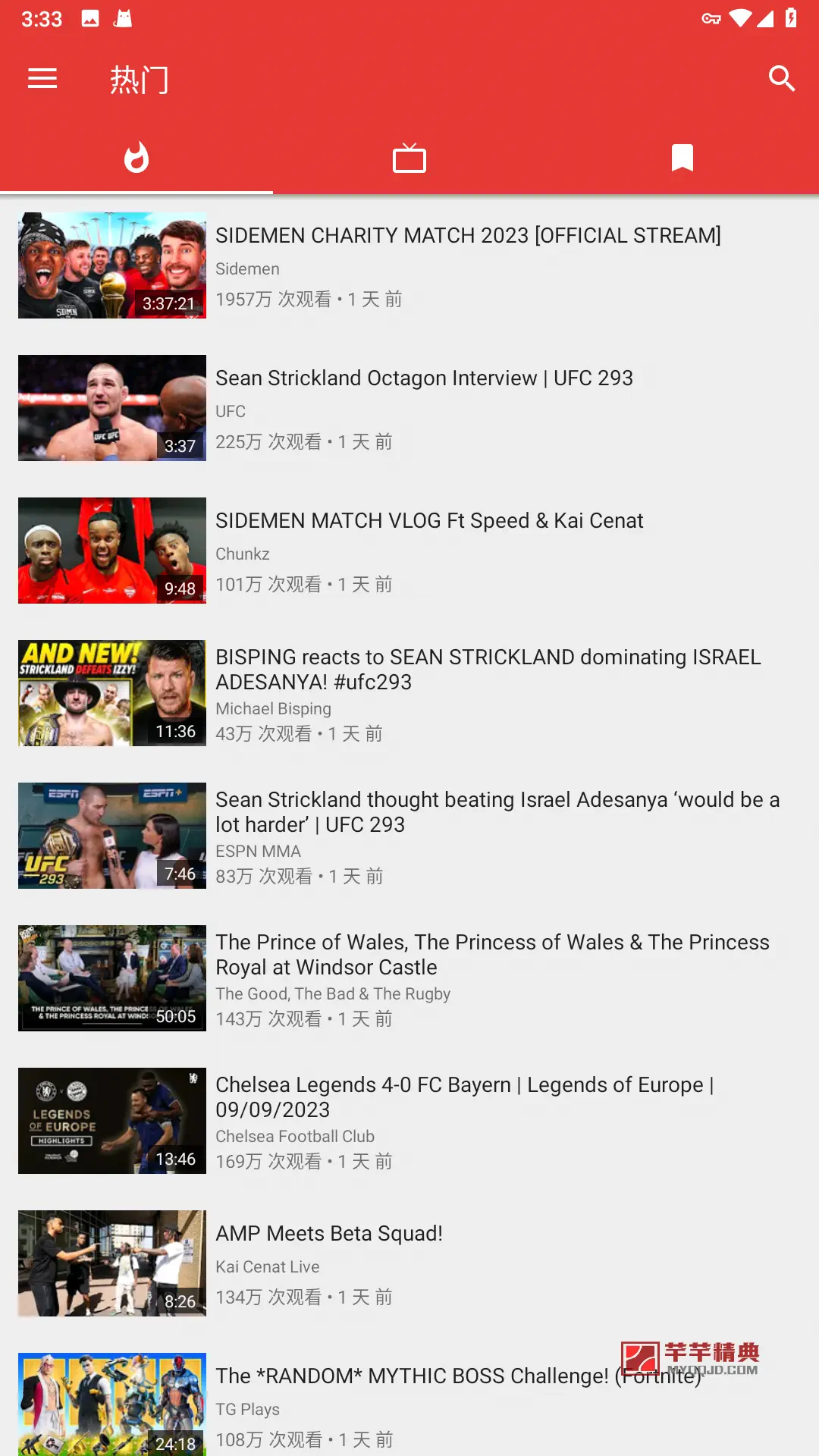Open the hamburger drawer menu
Screen dimensions: 819x1456
tap(42, 78)
